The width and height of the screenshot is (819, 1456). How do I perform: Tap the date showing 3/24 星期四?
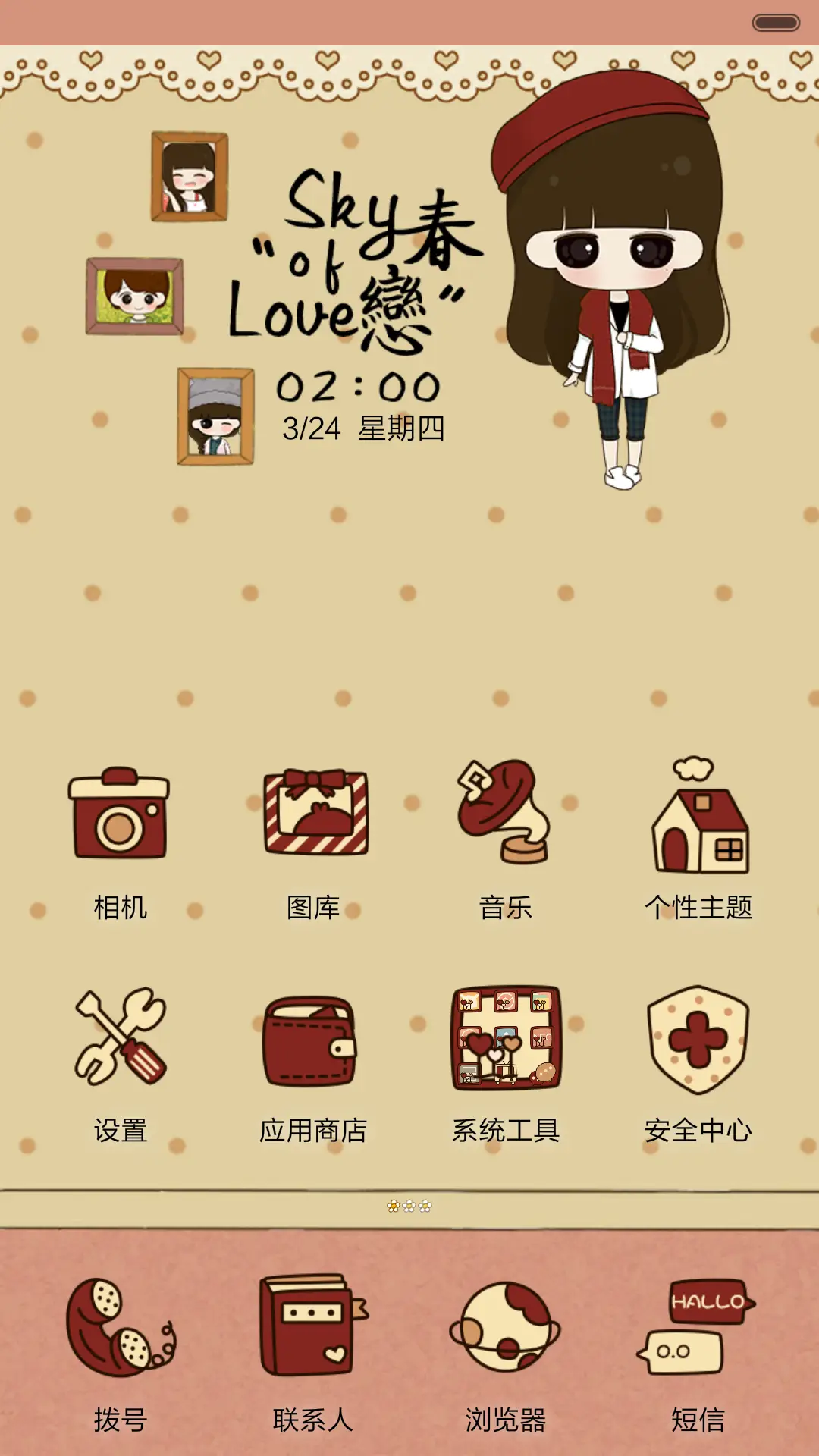pyautogui.click(x=364, y=428)
